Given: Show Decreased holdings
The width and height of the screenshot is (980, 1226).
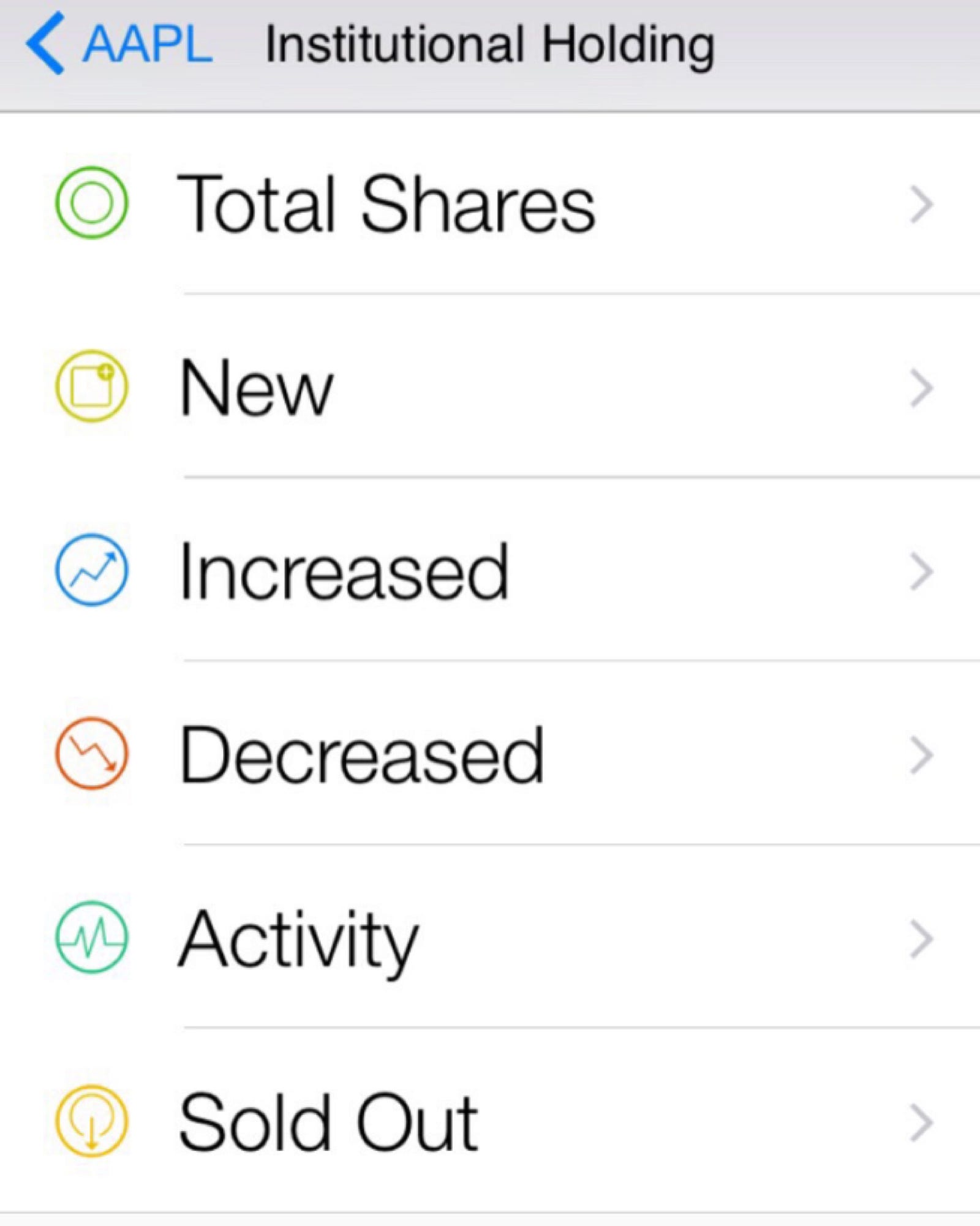Looking at the screenshot, I should point(361,754).
